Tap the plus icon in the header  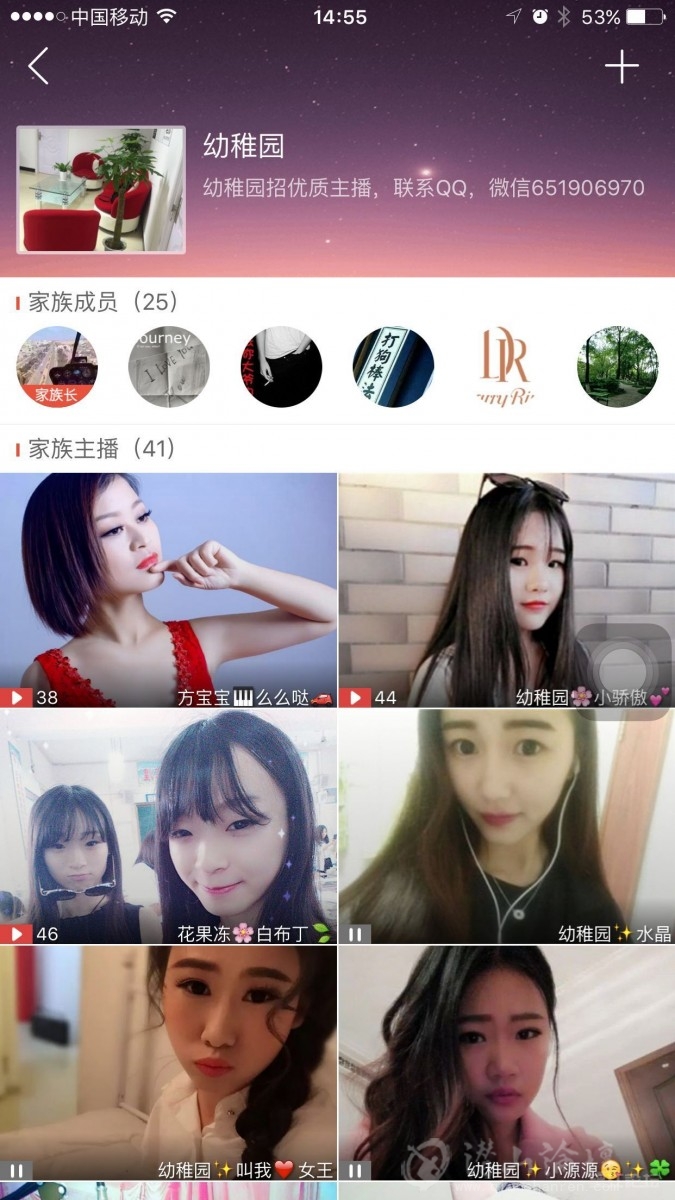[x=621, y=66]
